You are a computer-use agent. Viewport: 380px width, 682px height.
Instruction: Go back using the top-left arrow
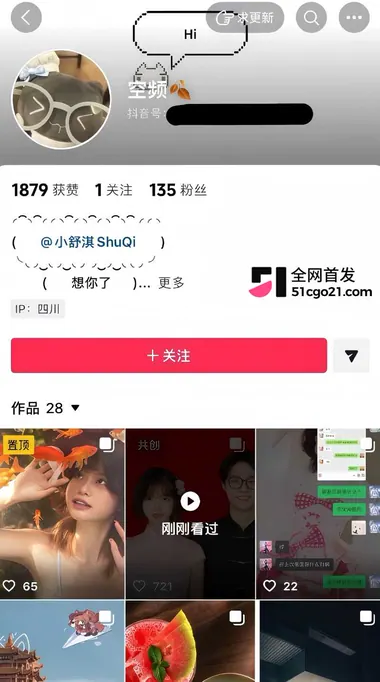(x=26, y=18)
